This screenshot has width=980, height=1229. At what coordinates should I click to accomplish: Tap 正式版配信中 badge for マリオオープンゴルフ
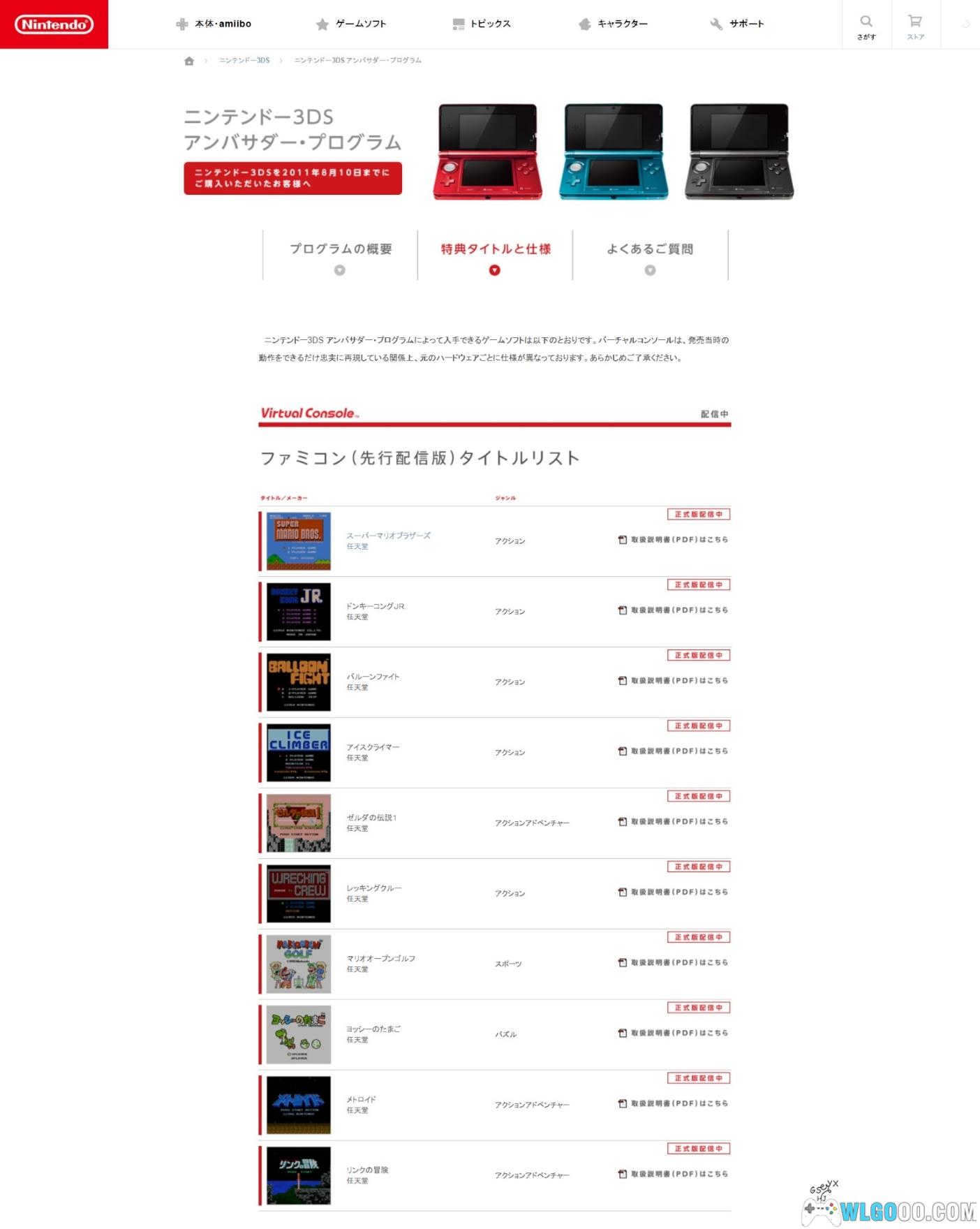coord(698,937)
